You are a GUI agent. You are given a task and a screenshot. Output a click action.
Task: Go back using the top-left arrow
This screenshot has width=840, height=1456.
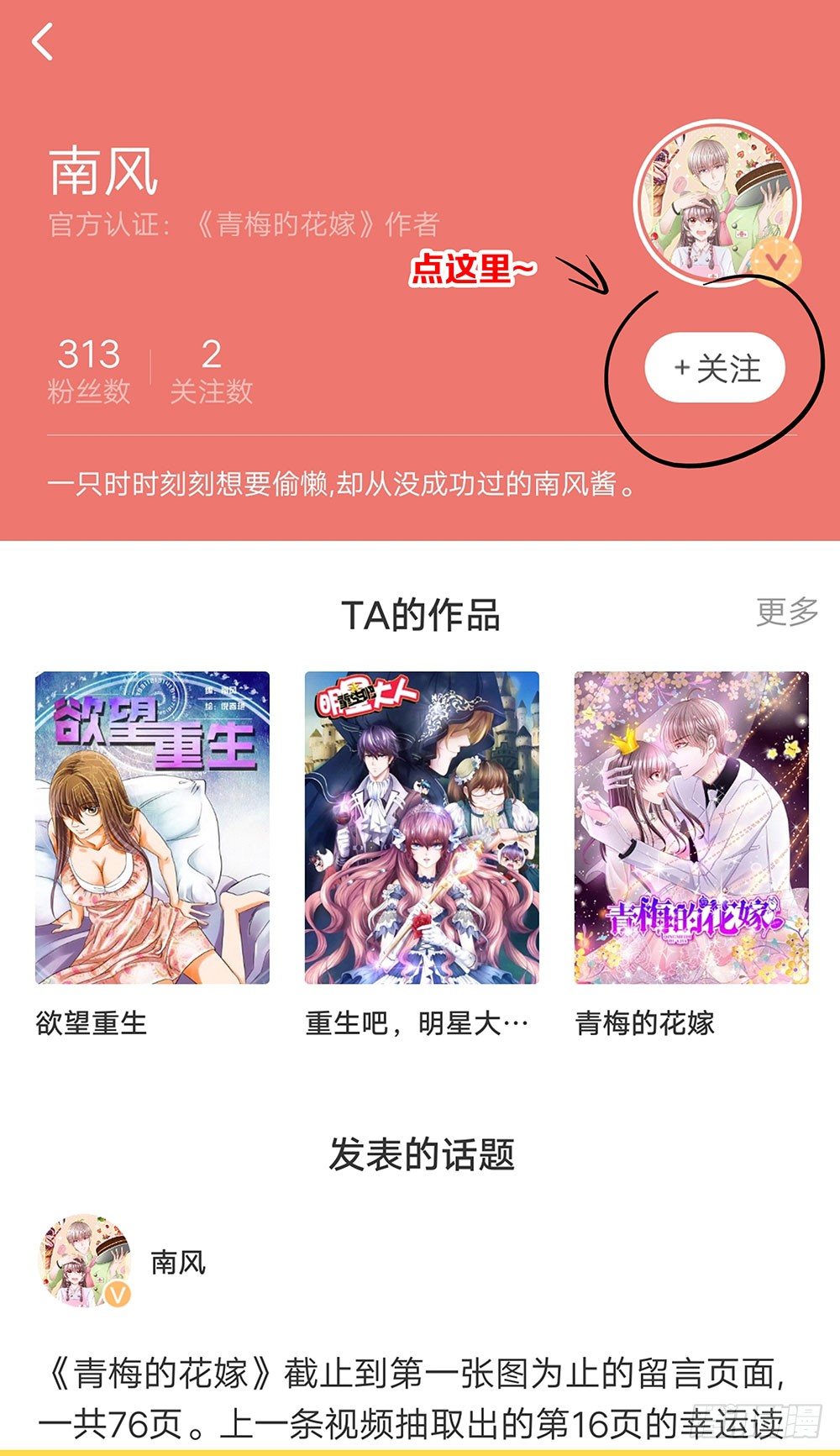point(43,41)
